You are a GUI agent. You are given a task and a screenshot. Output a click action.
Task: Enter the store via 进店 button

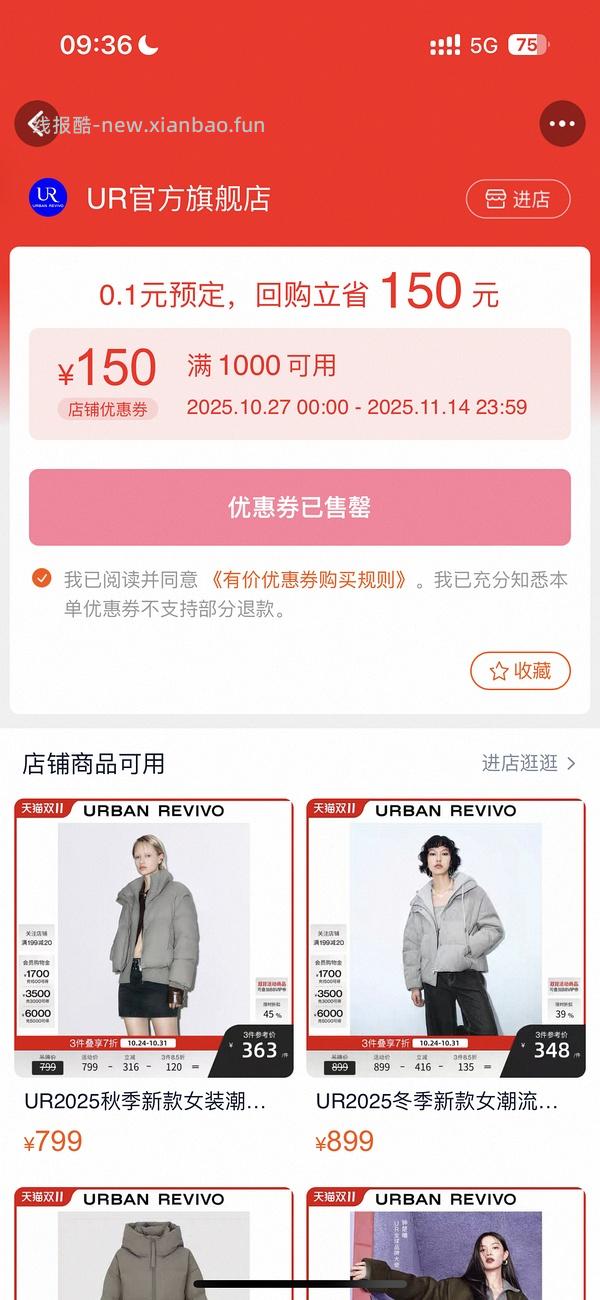(518, 199)
